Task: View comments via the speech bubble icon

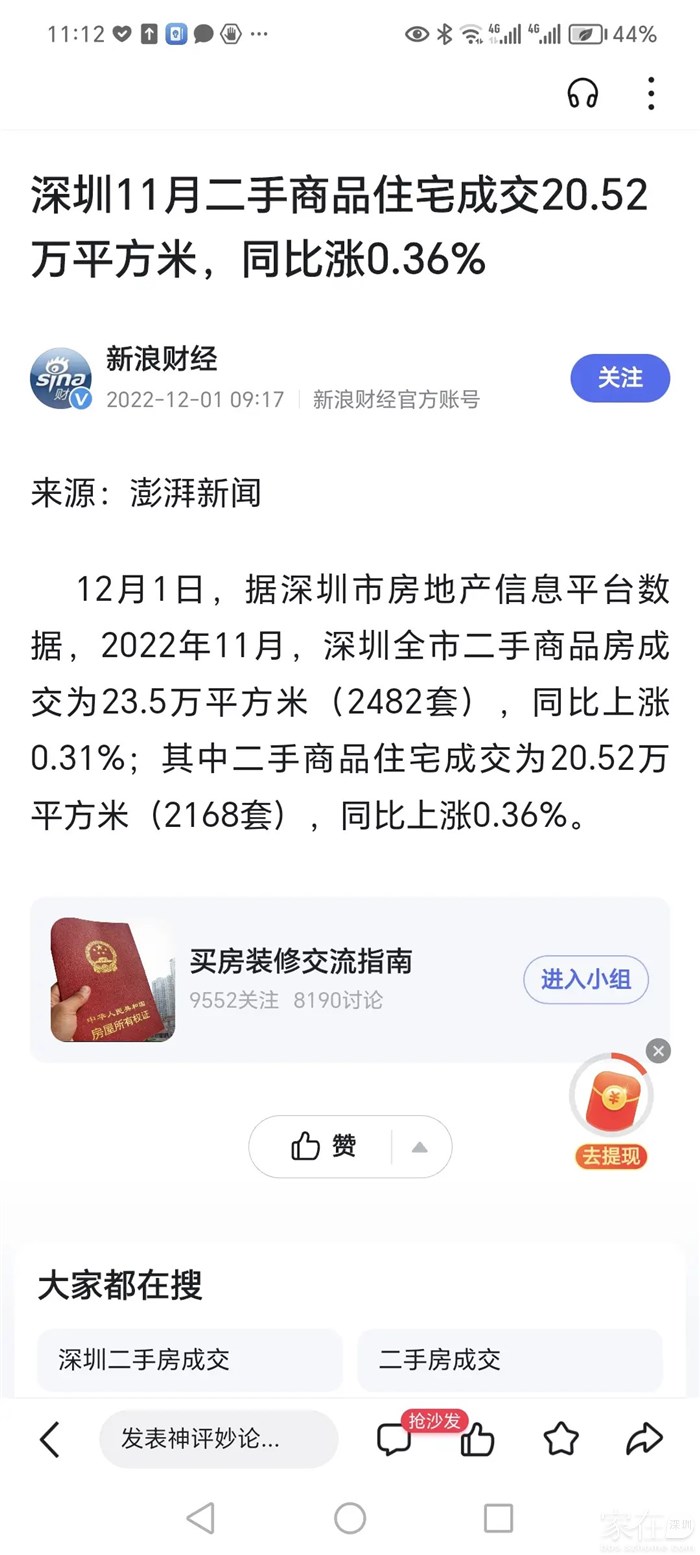Action: click(394, 1440)
